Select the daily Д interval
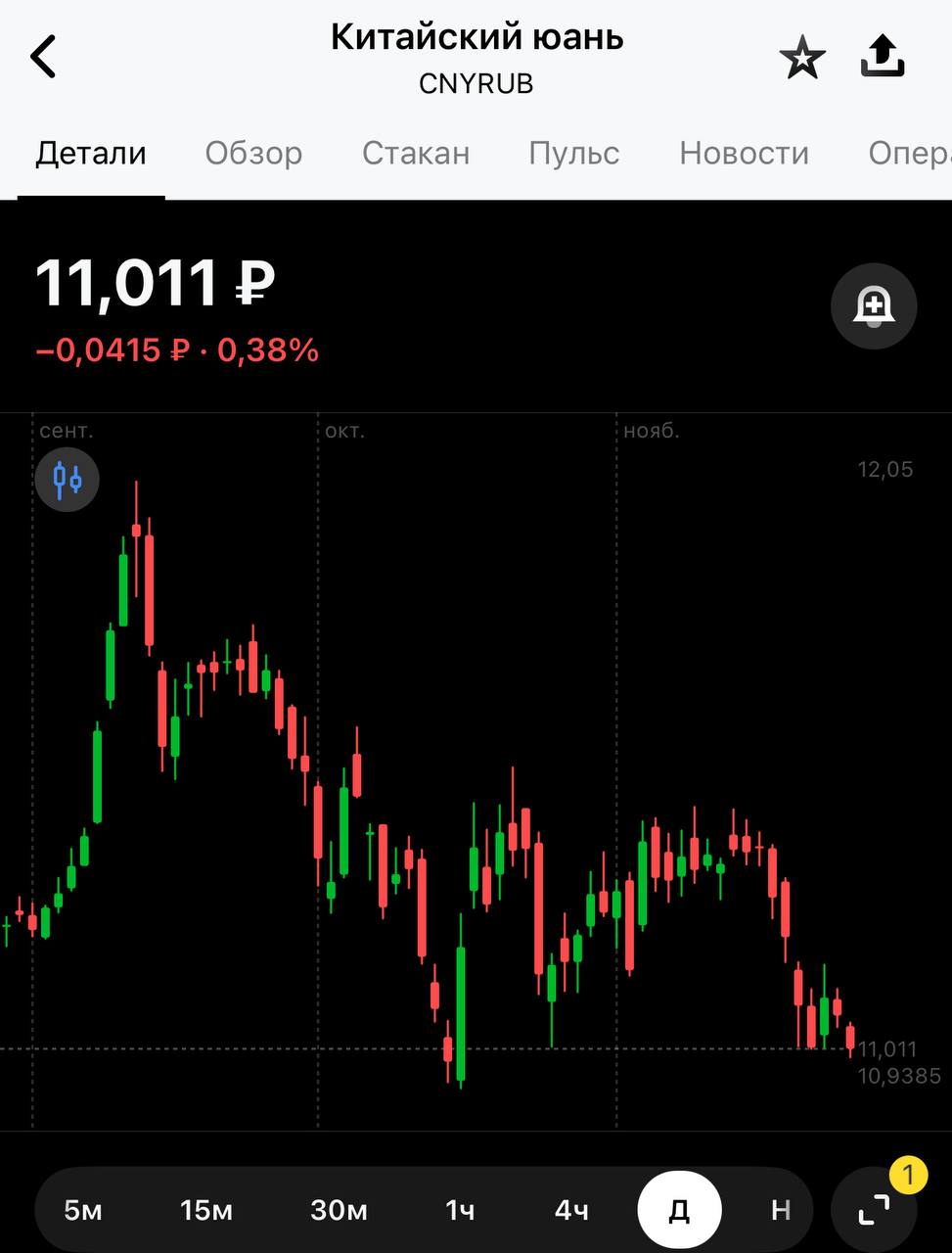 [679, 1211]
